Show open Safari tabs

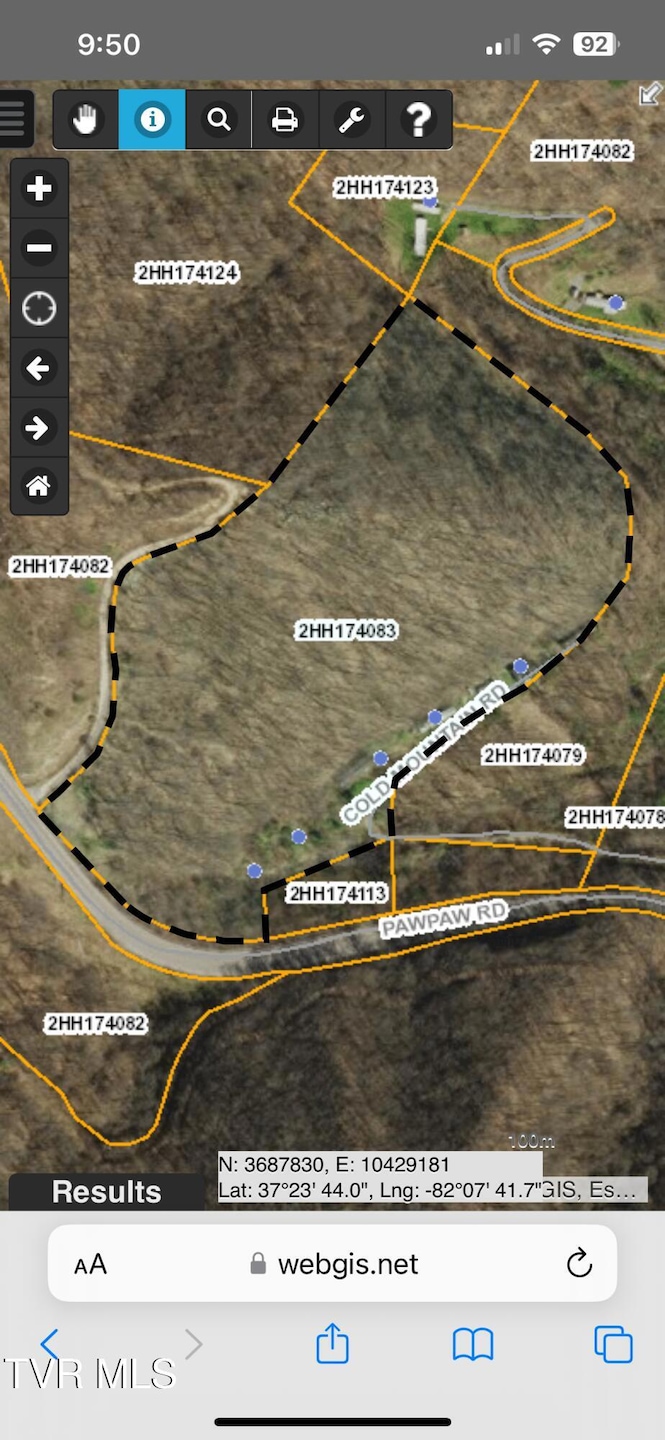click(x=613, y=1345)
